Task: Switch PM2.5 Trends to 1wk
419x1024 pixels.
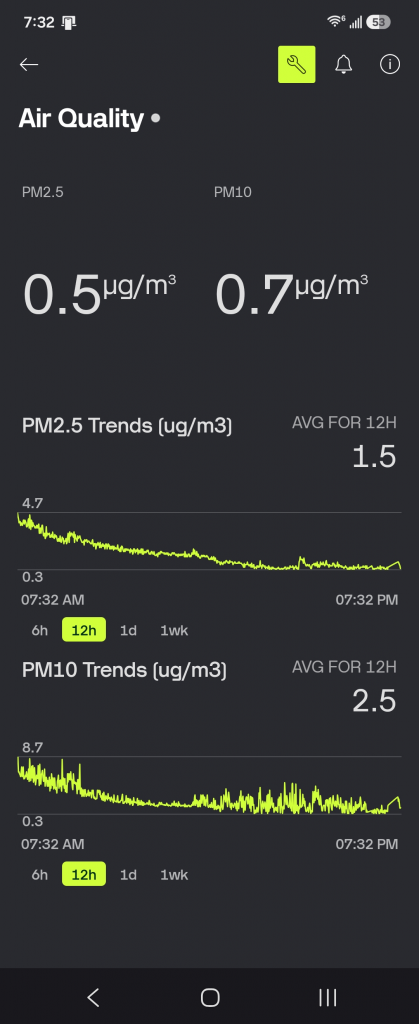Action: click(x=174, y=630)
